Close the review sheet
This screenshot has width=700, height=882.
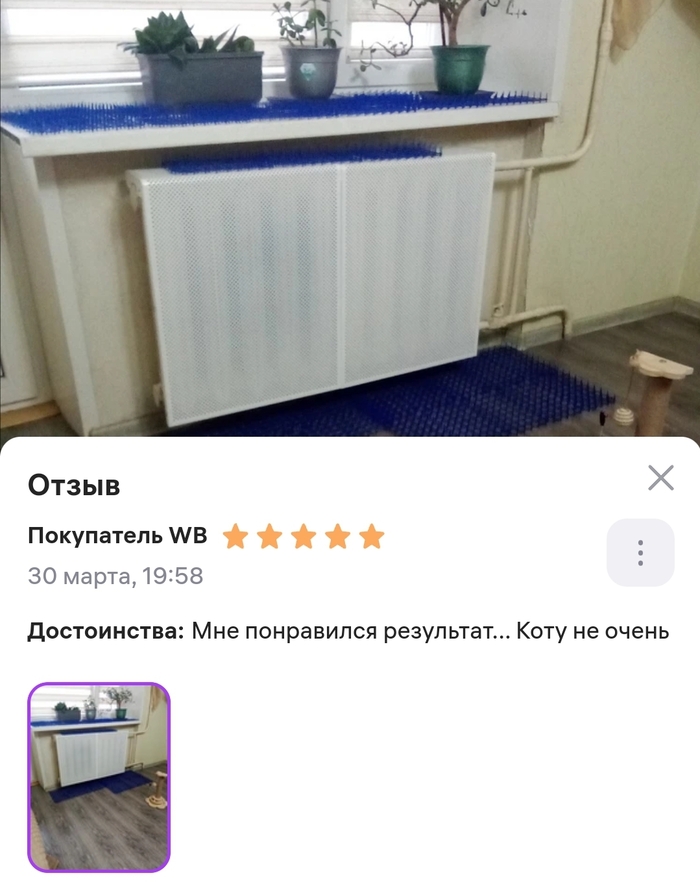point(660,478)
